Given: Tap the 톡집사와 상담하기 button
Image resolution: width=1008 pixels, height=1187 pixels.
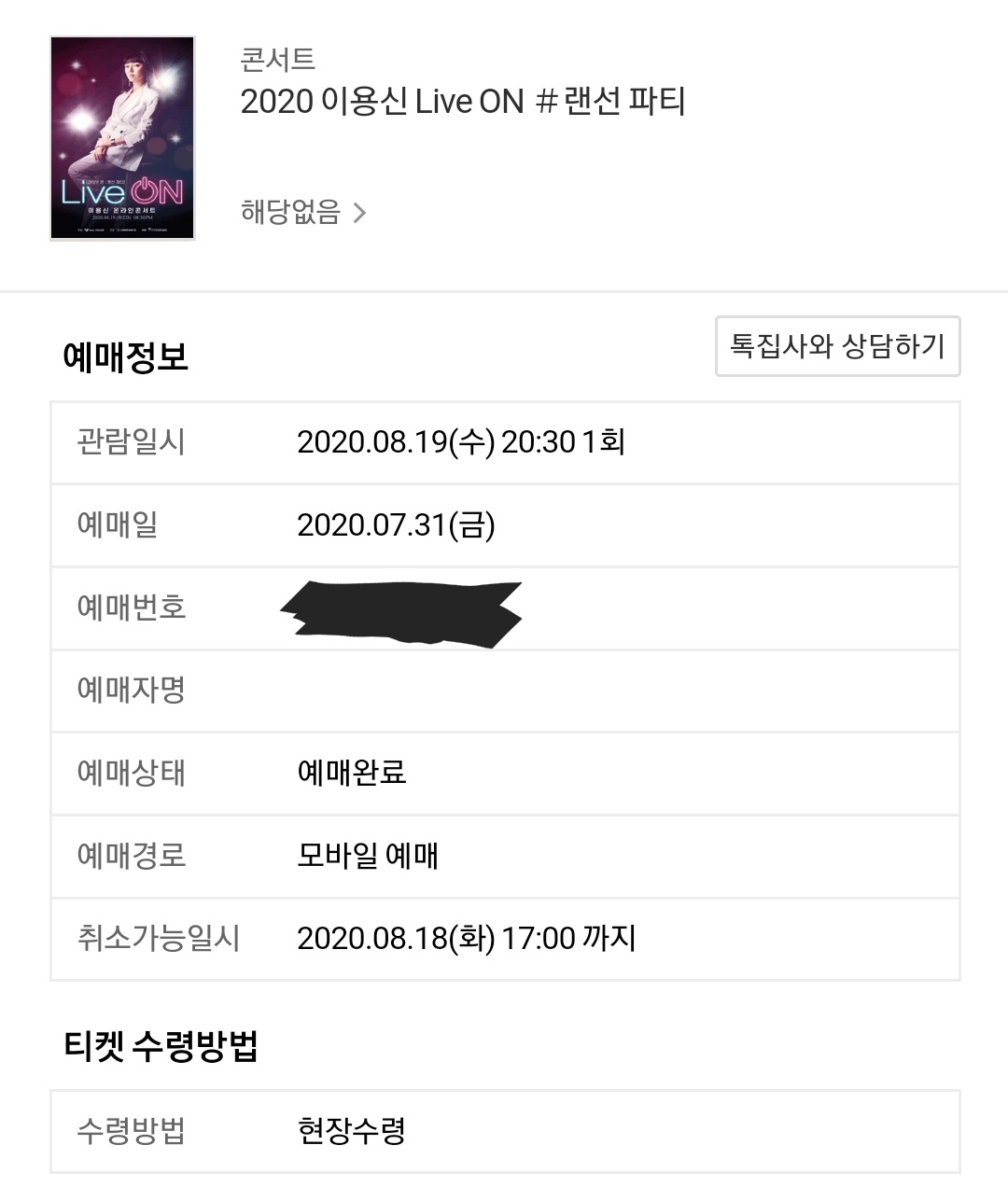Looking at the screenshot, I should click(x=837, y=346).
